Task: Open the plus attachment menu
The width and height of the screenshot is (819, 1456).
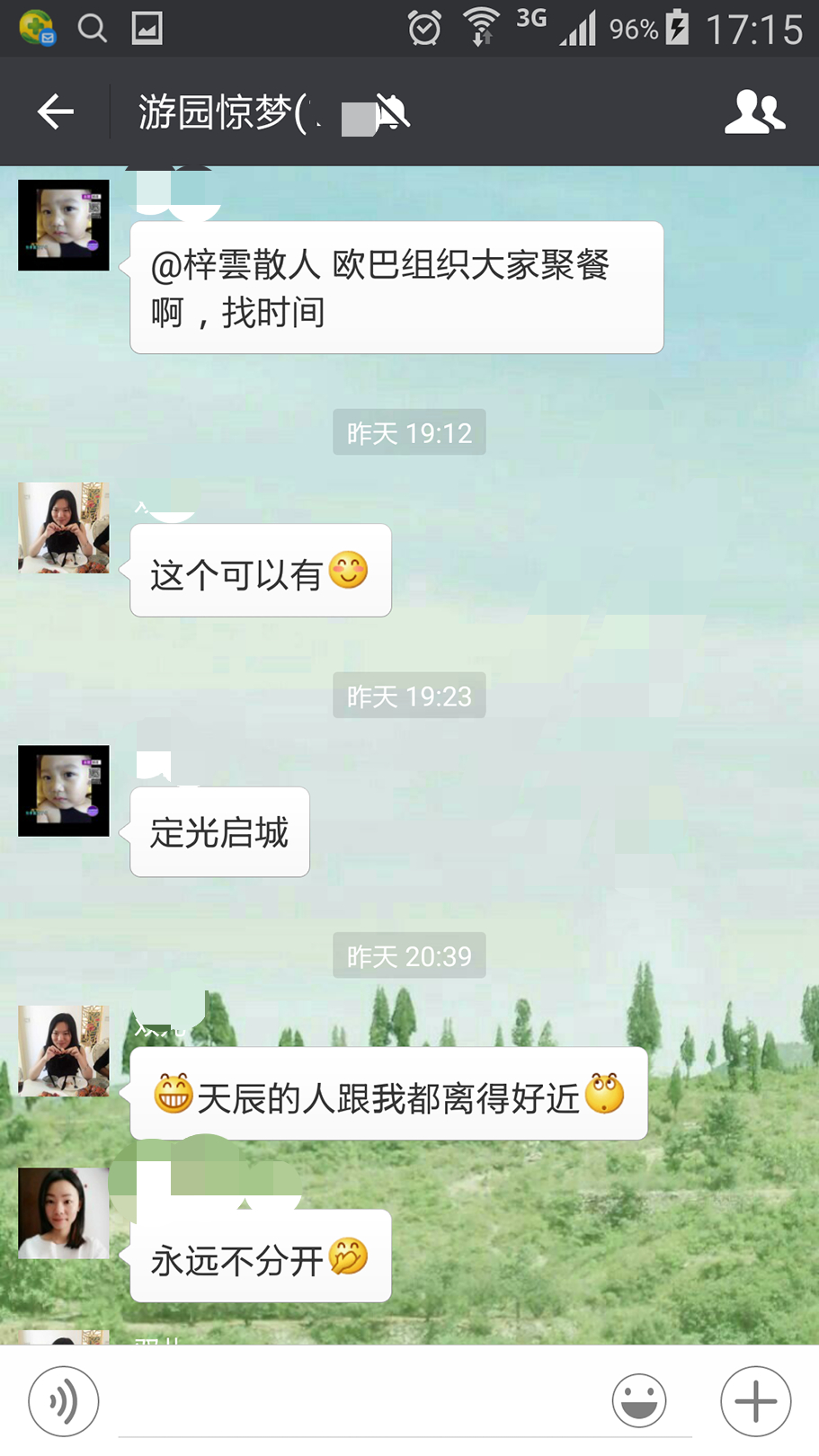Action: [756, 1401]
